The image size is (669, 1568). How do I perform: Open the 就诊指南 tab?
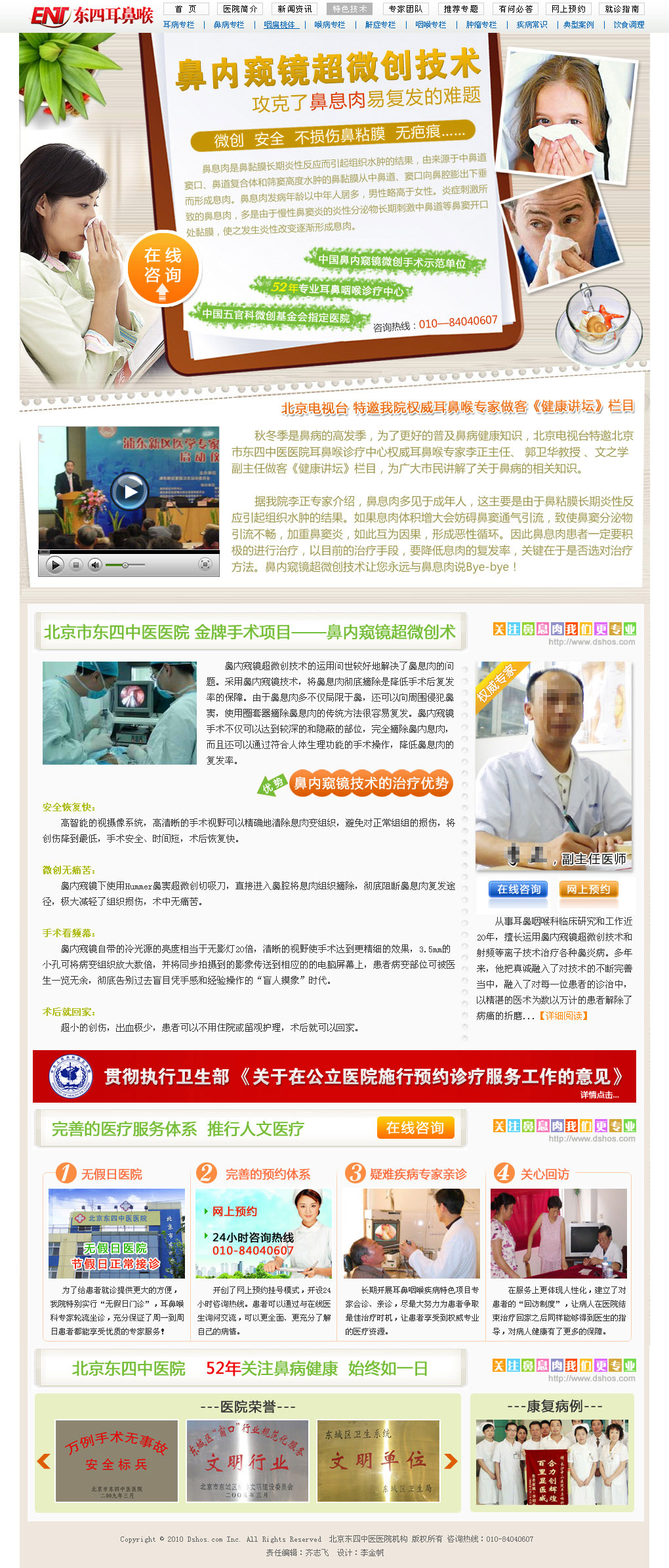621,9
